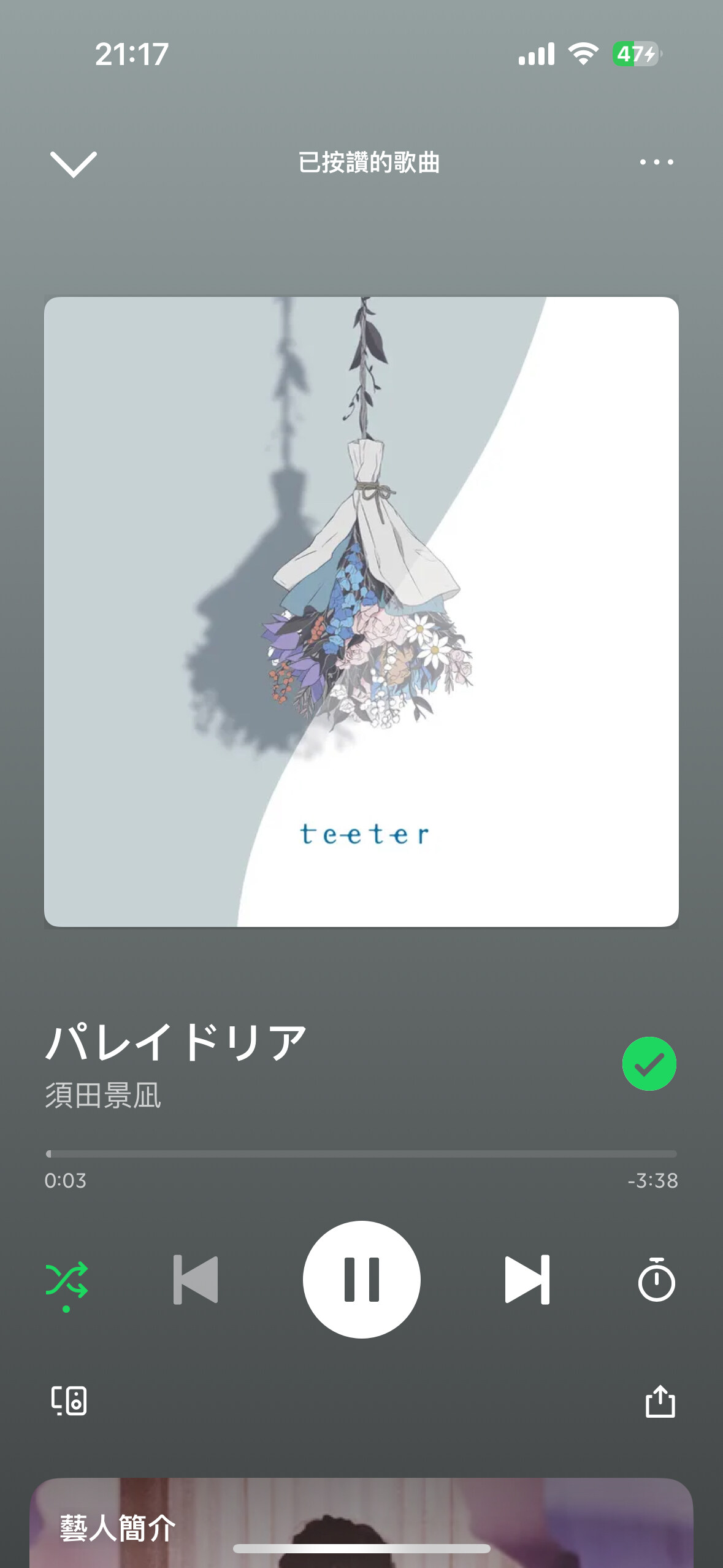
Task: Share the current song
Action: click(660, 1401)
